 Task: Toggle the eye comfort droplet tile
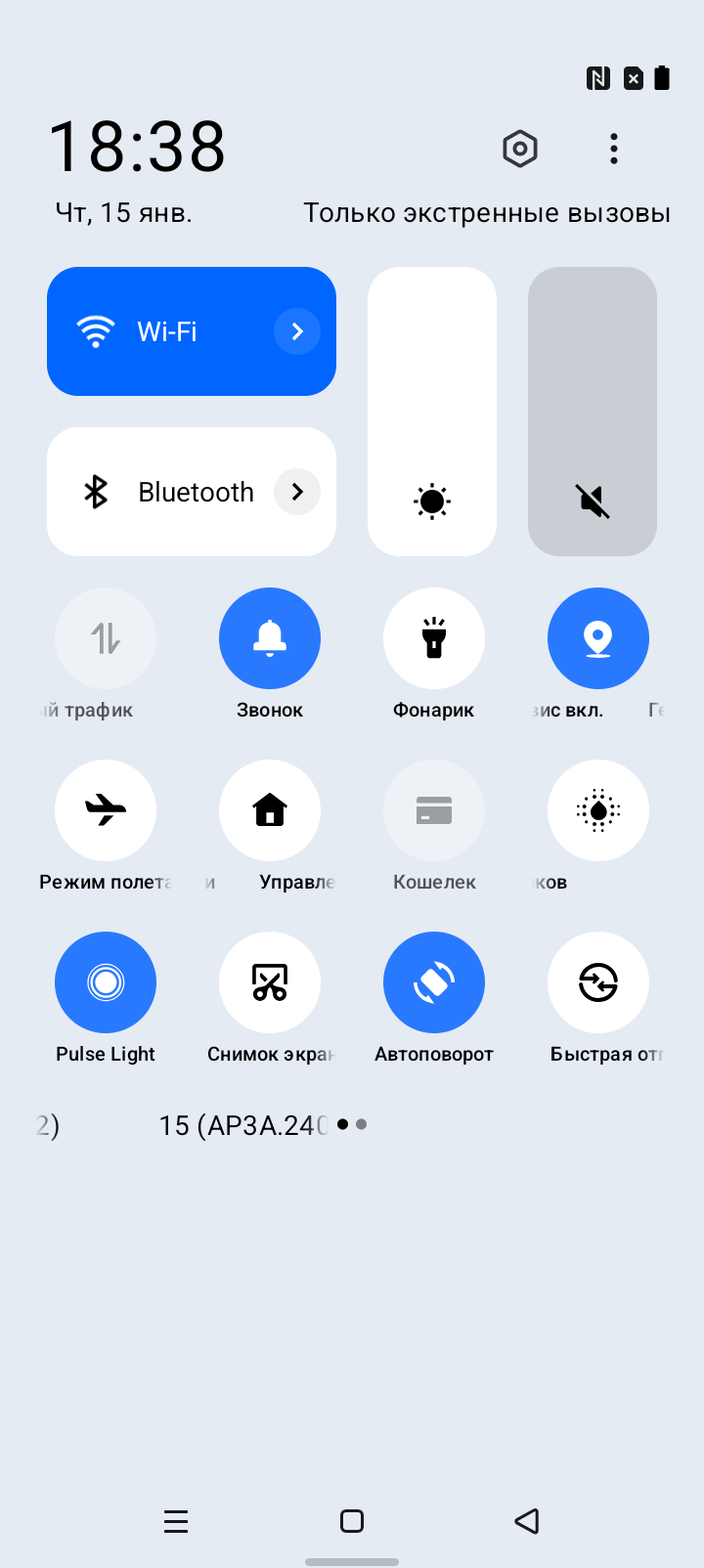coord(598,810)
